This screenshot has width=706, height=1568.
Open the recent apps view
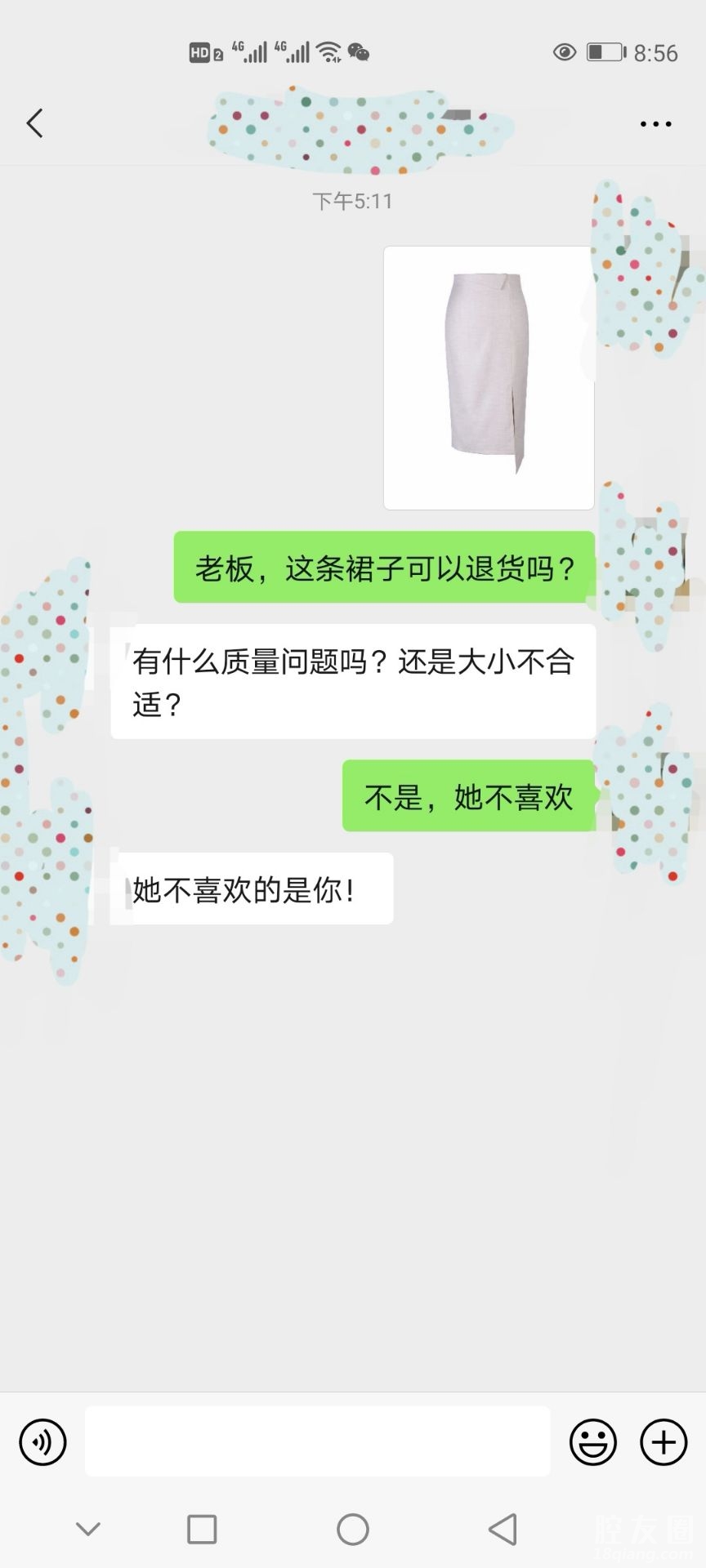coord(202,1529)
